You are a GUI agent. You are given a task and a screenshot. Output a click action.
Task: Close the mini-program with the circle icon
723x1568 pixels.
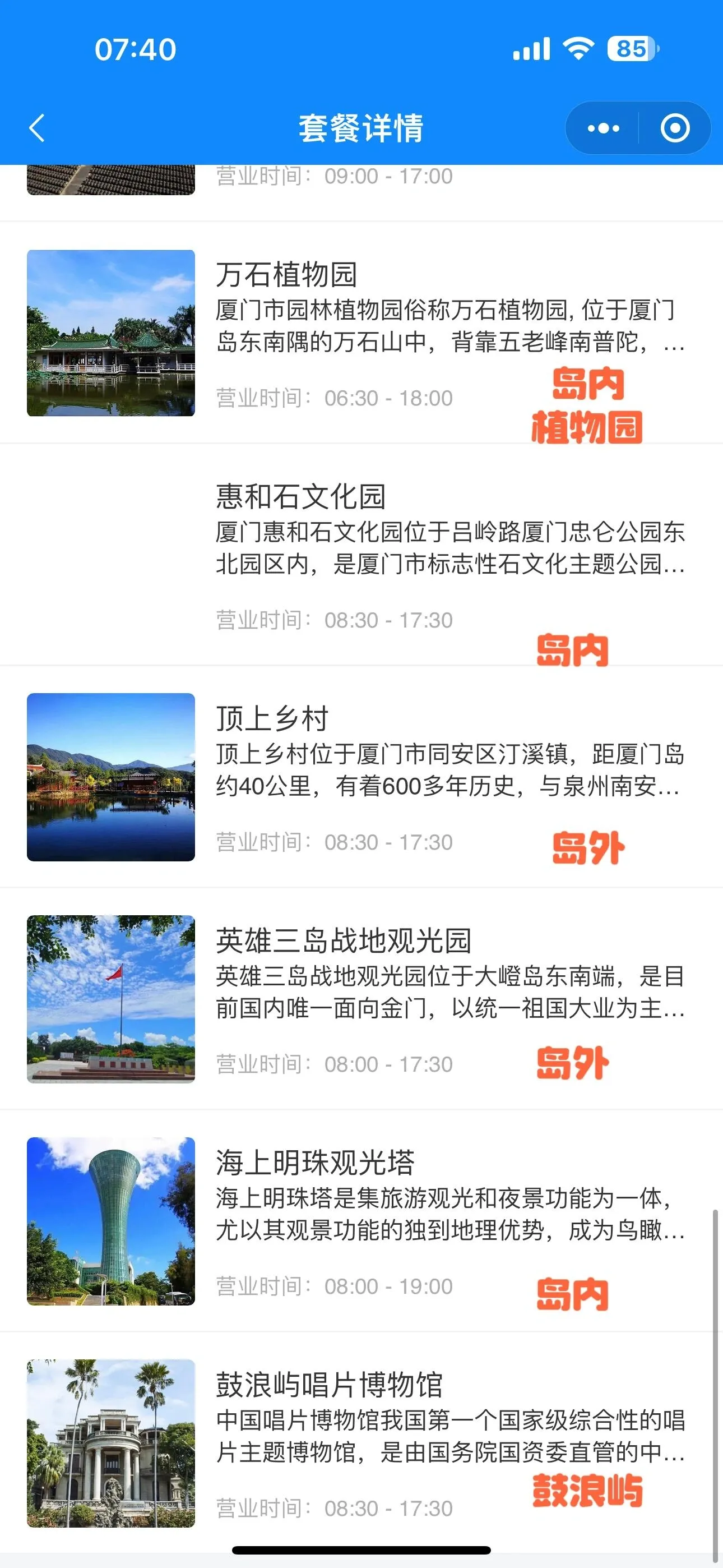pos(675,128)
